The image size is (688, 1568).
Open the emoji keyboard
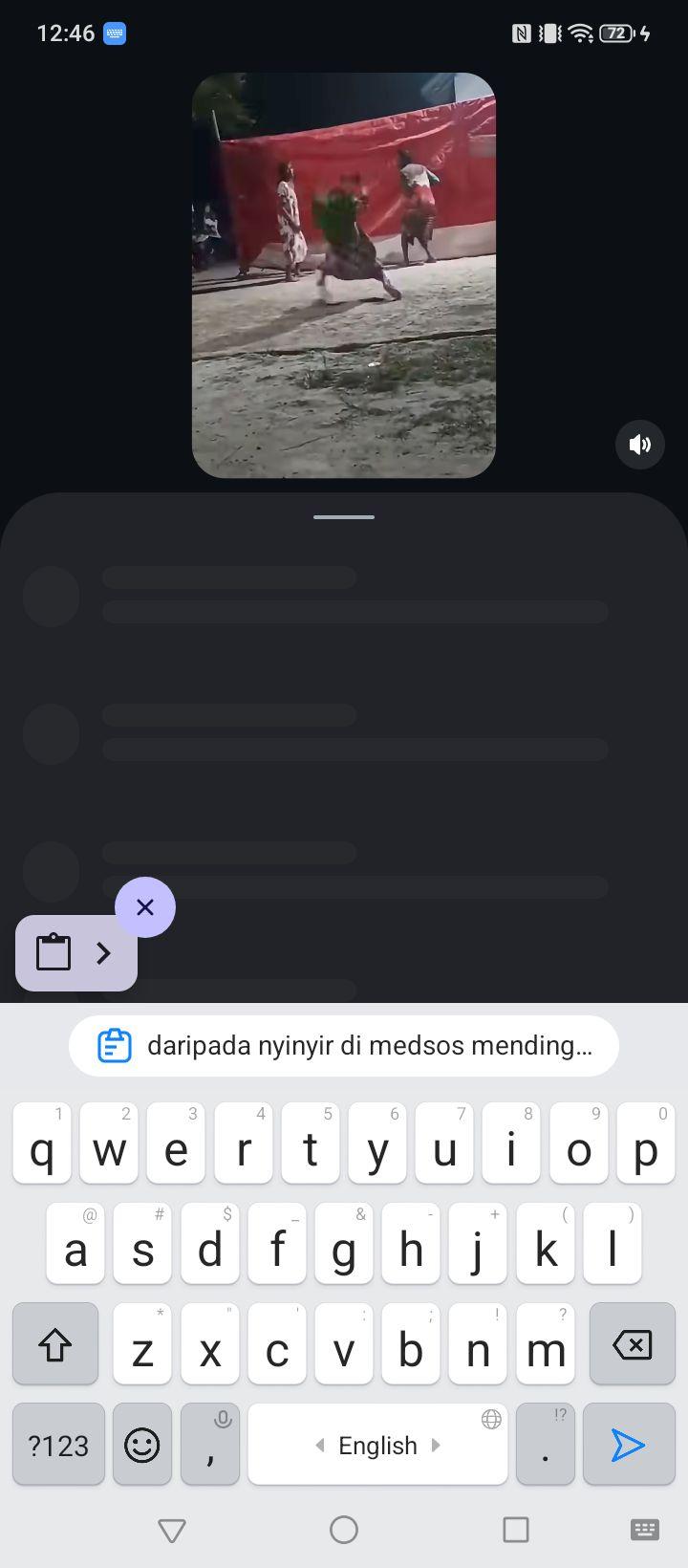coord(142,1444)
